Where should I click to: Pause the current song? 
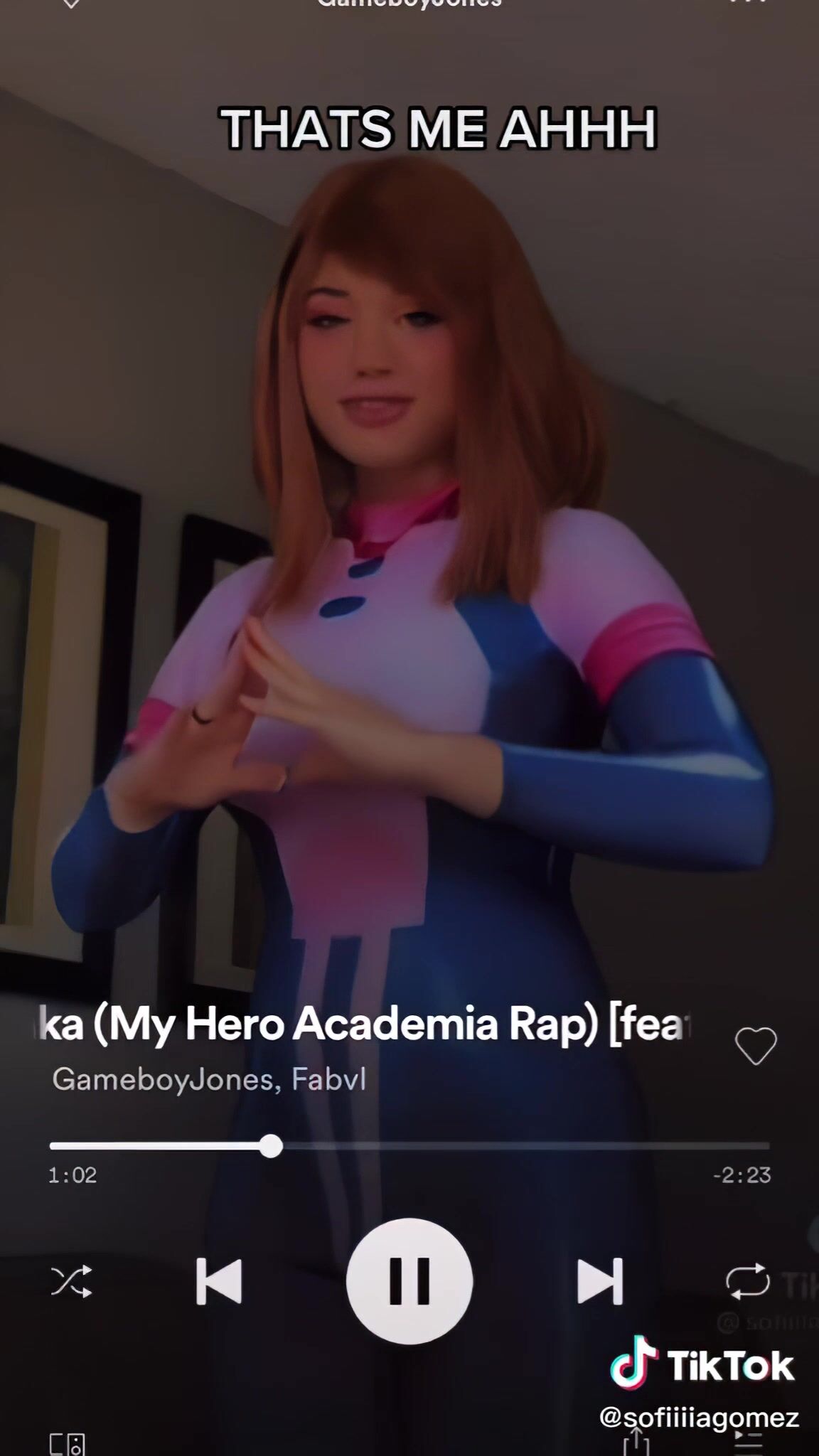click(409, 1281)
